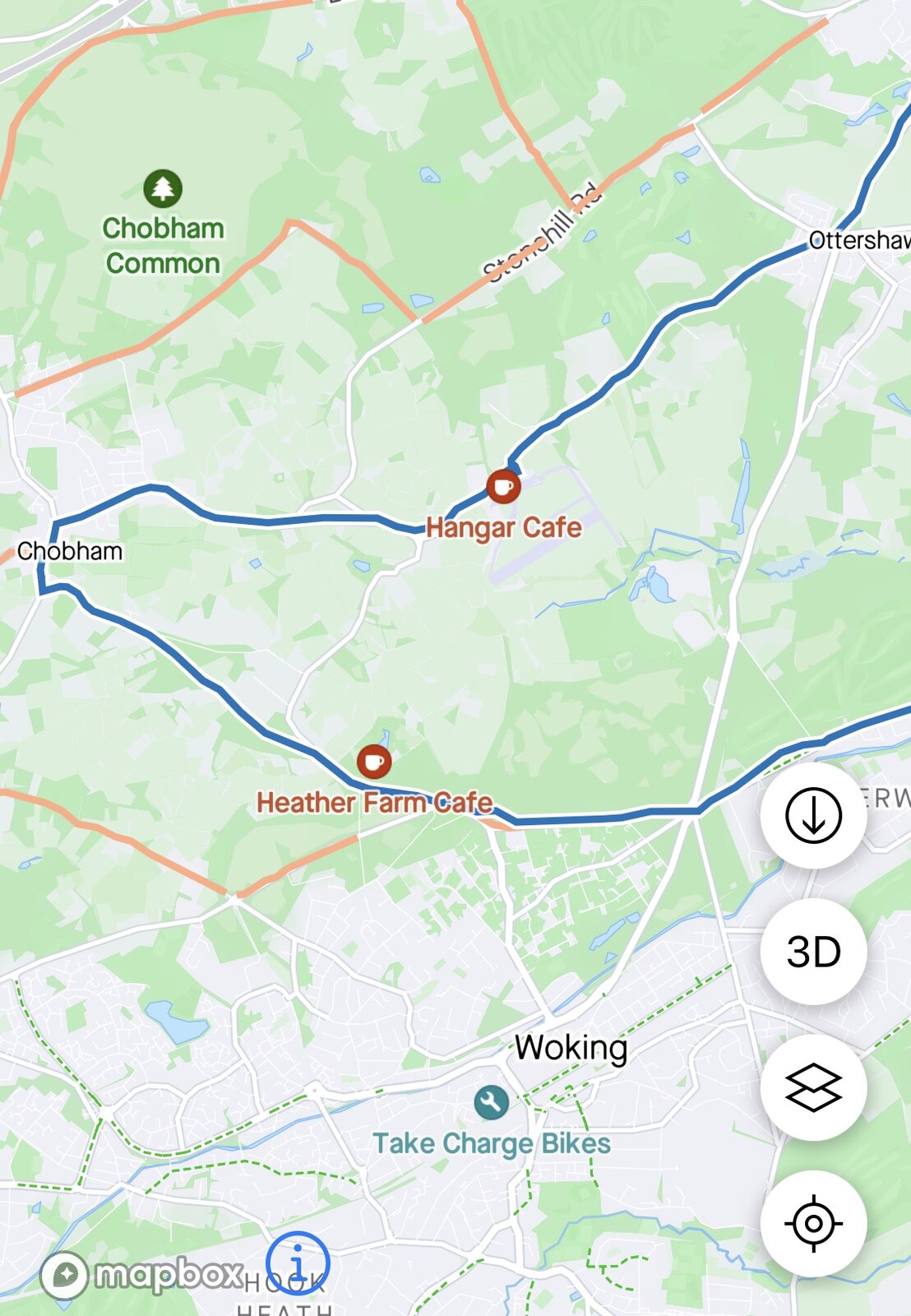Tap the Chobham Common park marker
Screen dimensions: 911x1316
(163, 188)
